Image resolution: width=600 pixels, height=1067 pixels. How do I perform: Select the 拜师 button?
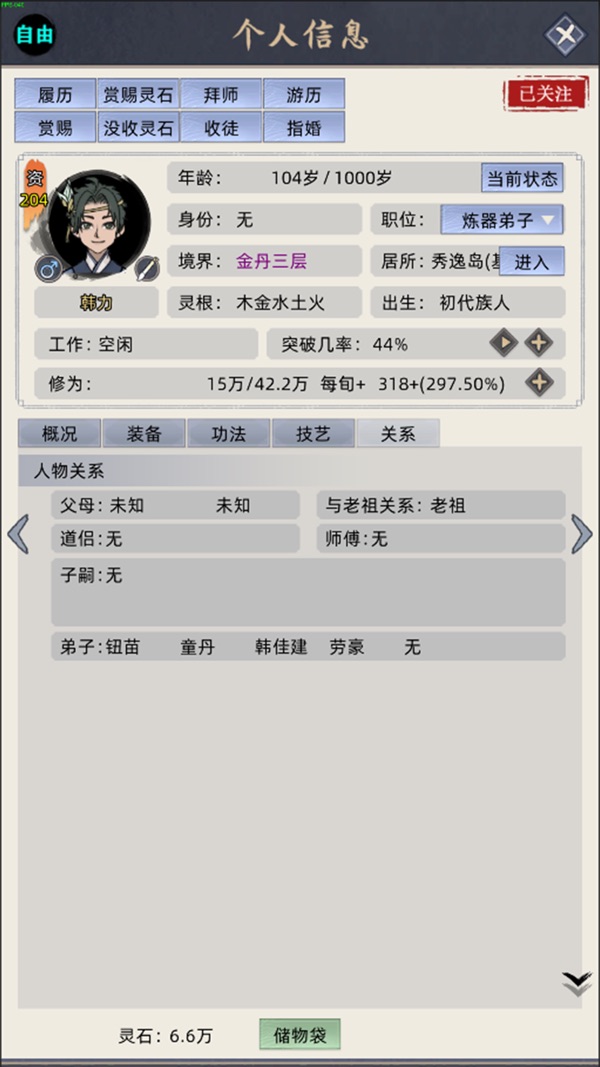(x=220, y=95)
